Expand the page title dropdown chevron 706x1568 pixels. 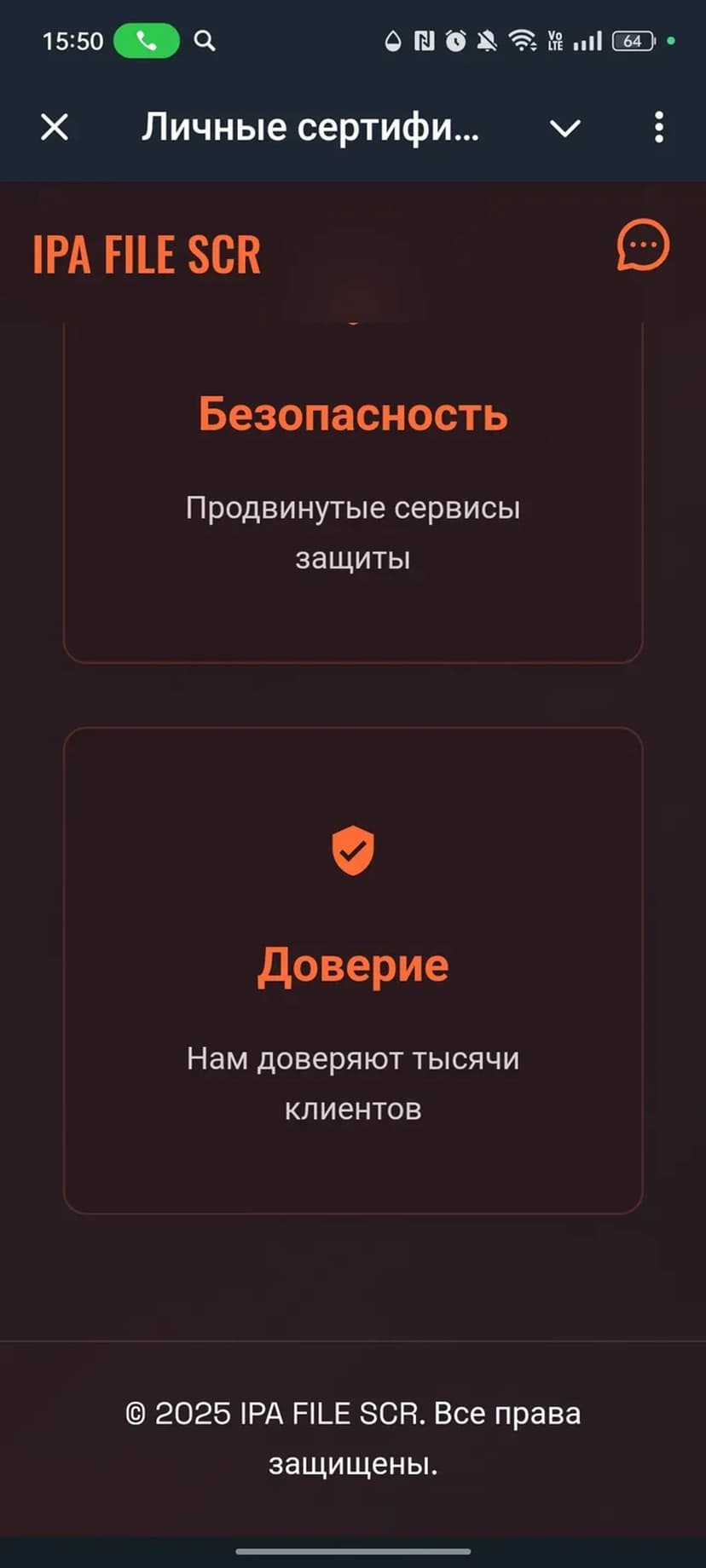564,129
